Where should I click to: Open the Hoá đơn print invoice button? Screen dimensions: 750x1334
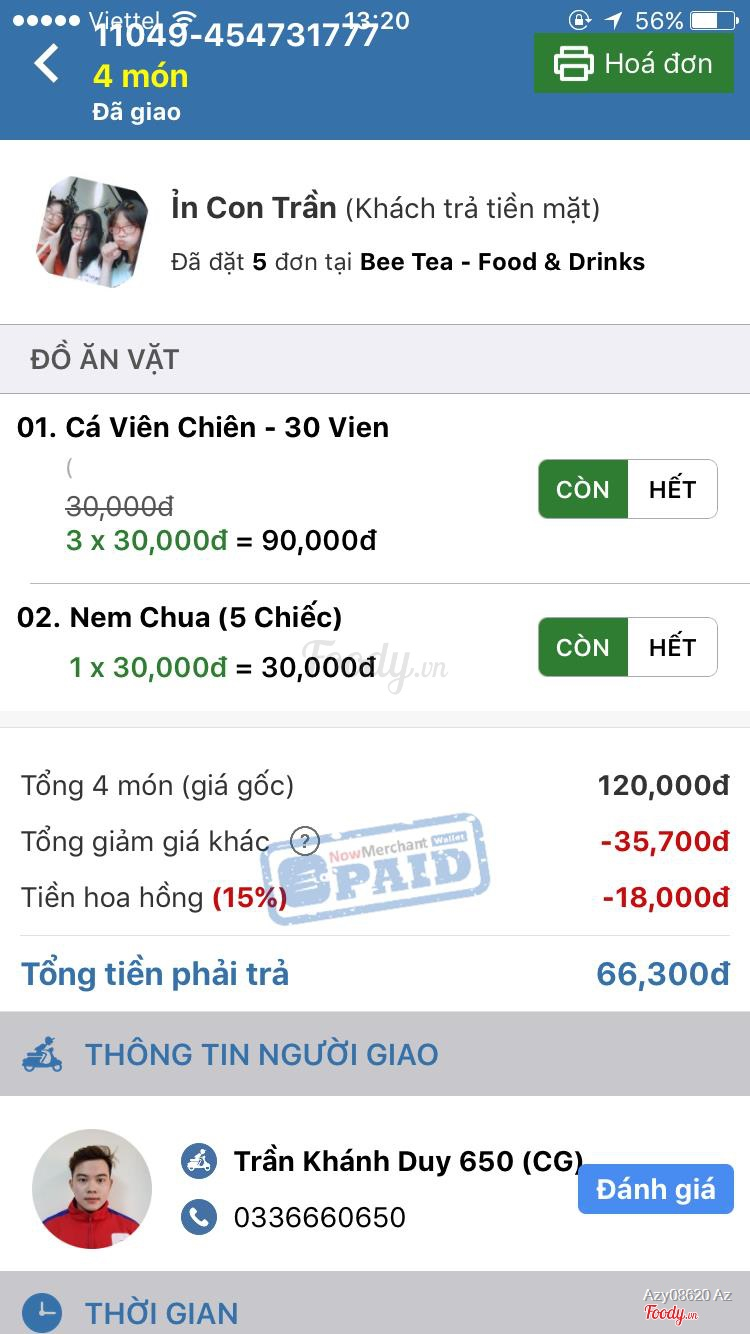[633, 63]
